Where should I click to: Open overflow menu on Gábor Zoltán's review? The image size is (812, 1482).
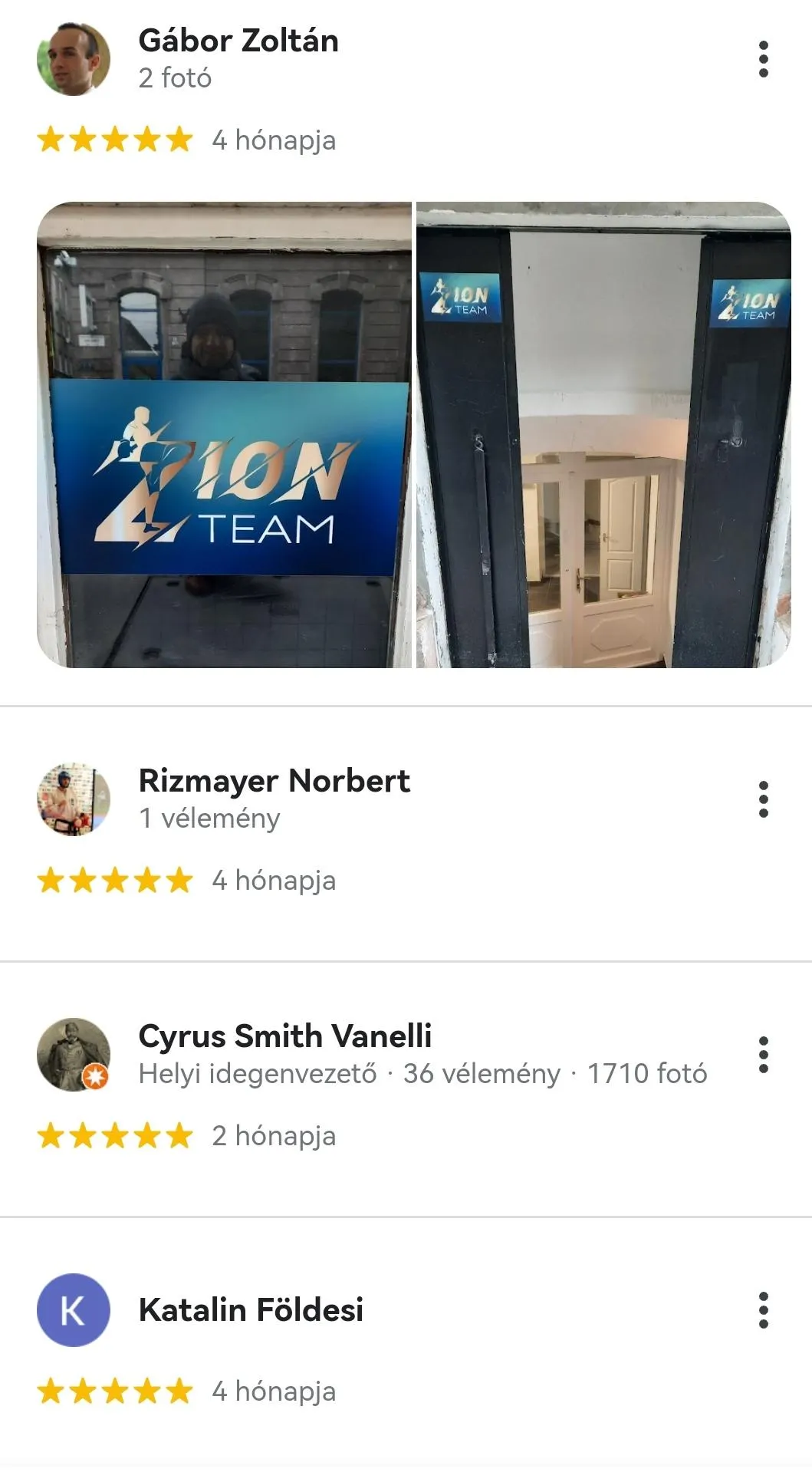click(x=763, y=59)
